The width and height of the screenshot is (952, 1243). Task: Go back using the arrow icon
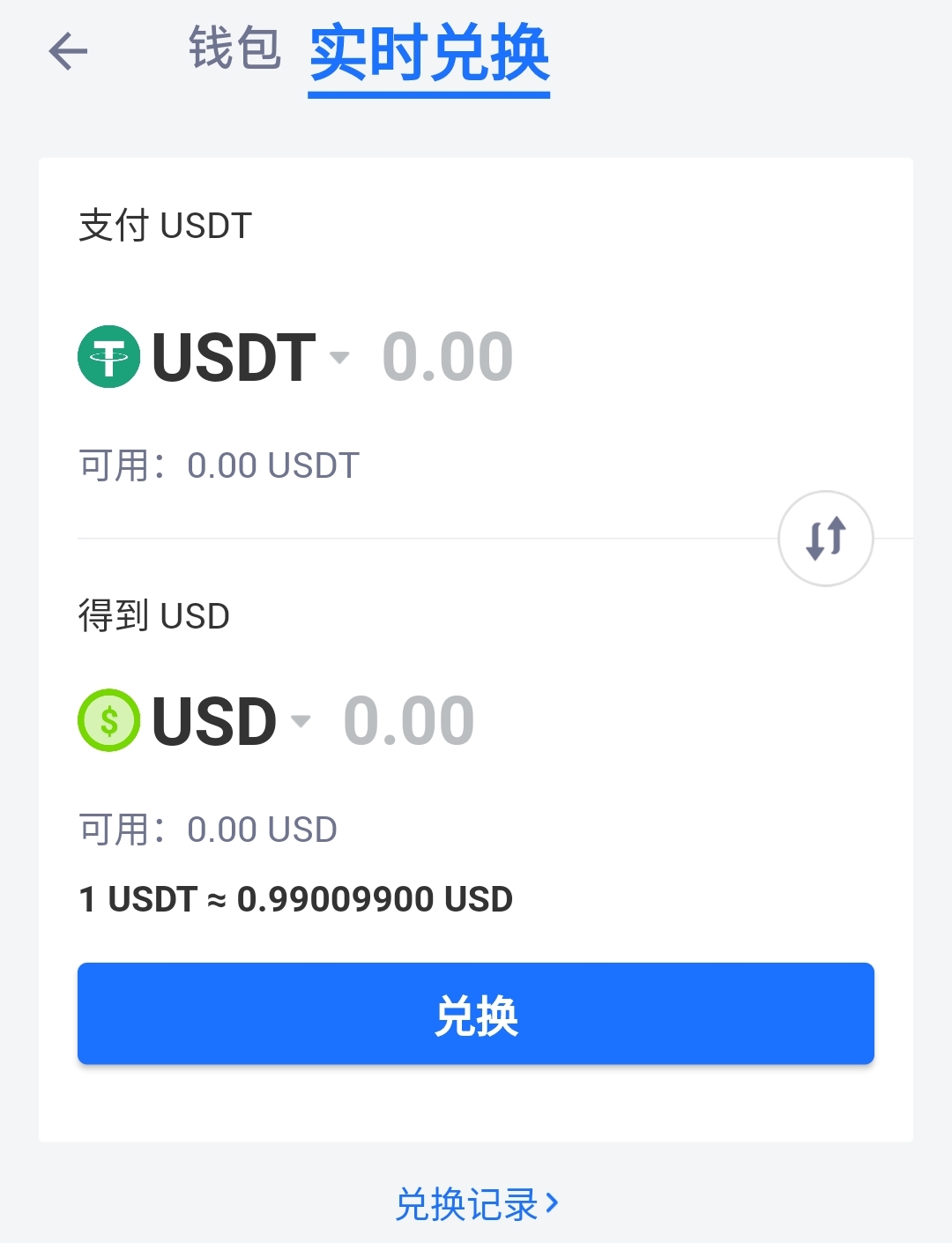[68, 51]
